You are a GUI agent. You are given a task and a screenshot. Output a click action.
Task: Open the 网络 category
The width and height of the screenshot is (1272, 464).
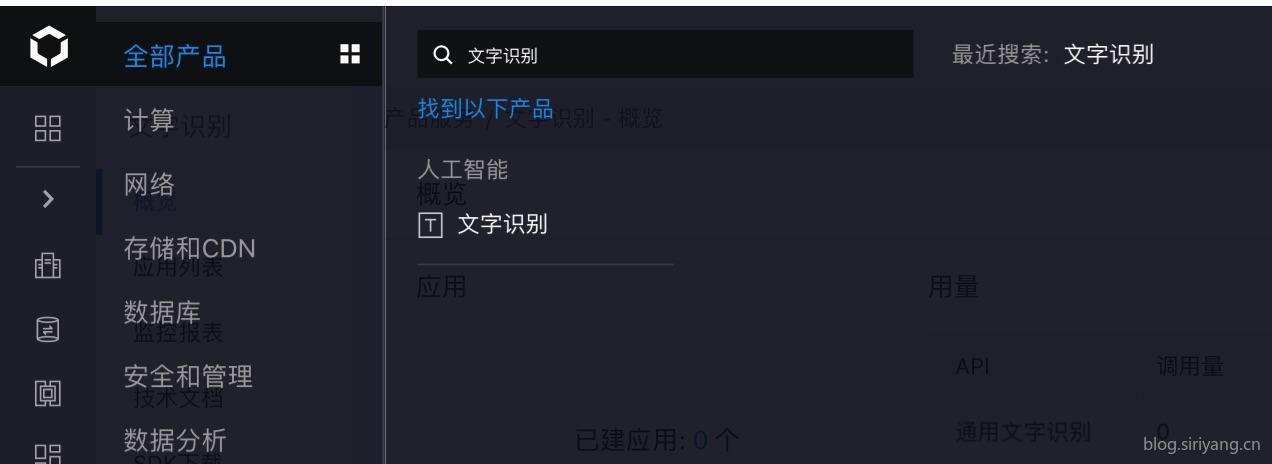(150, 184)
